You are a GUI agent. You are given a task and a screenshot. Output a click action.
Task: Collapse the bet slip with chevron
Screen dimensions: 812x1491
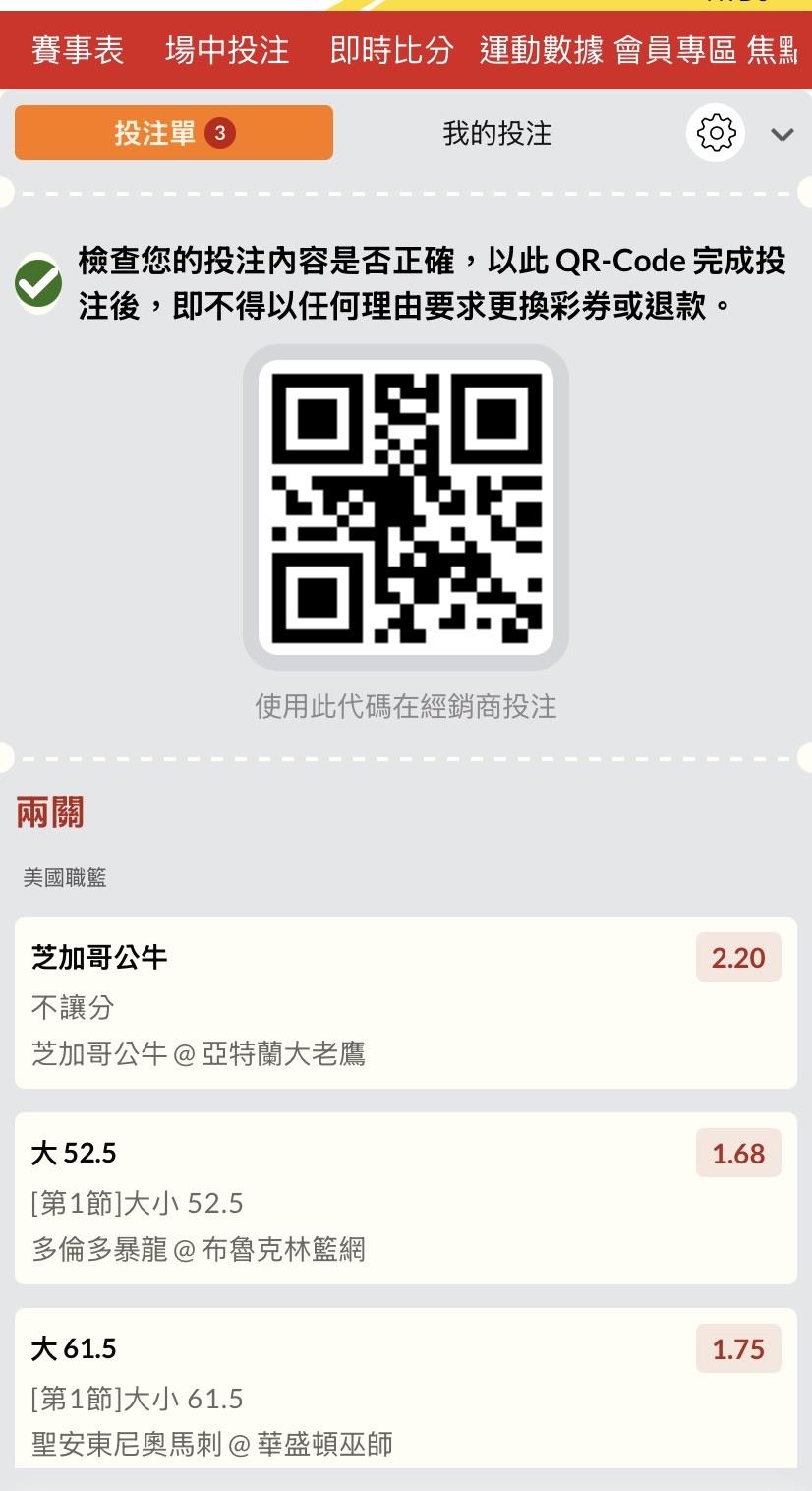pos(783,135)
